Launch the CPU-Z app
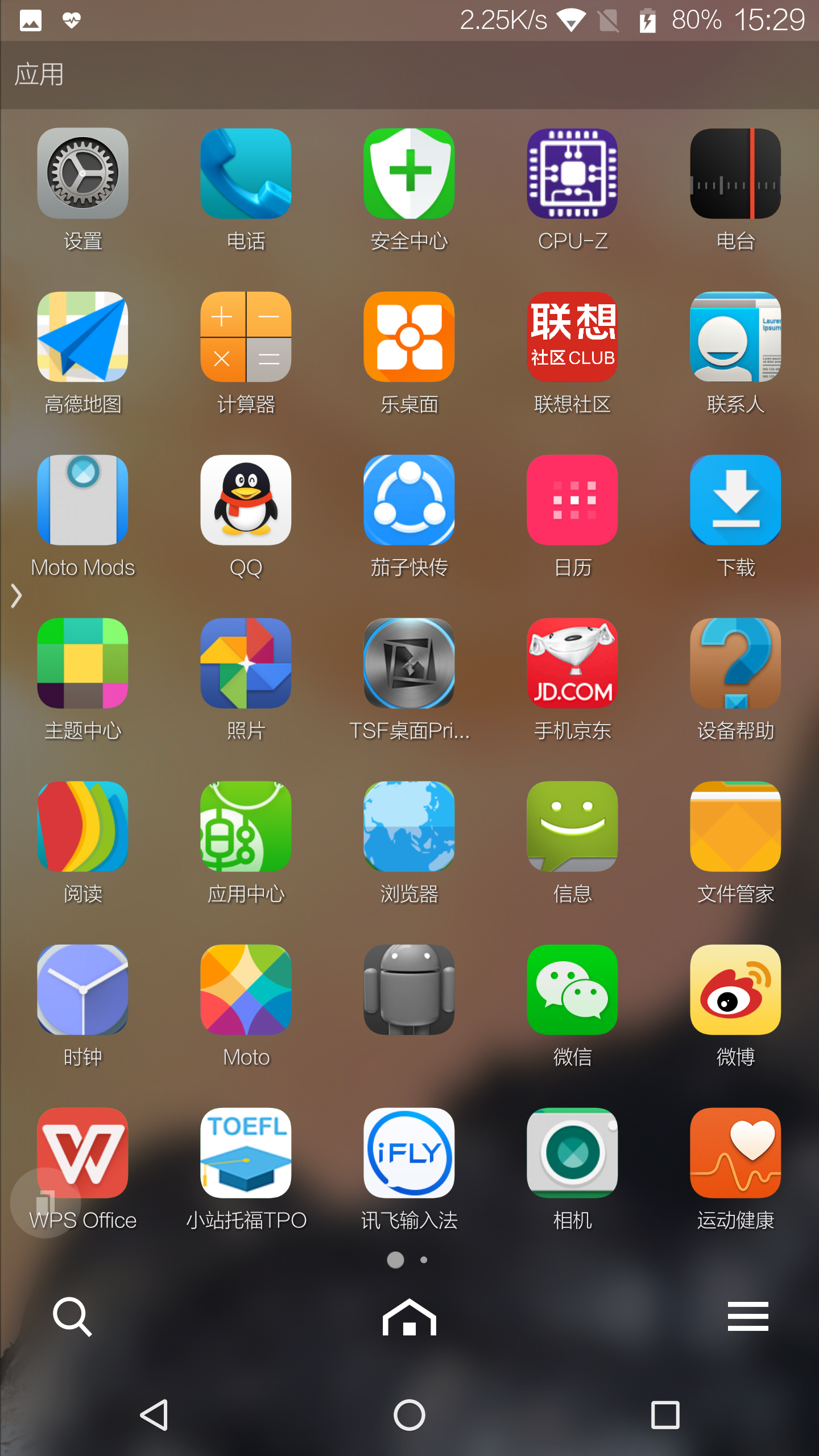The height and width of the screenshot is (1456, 819). coord(572,174)
